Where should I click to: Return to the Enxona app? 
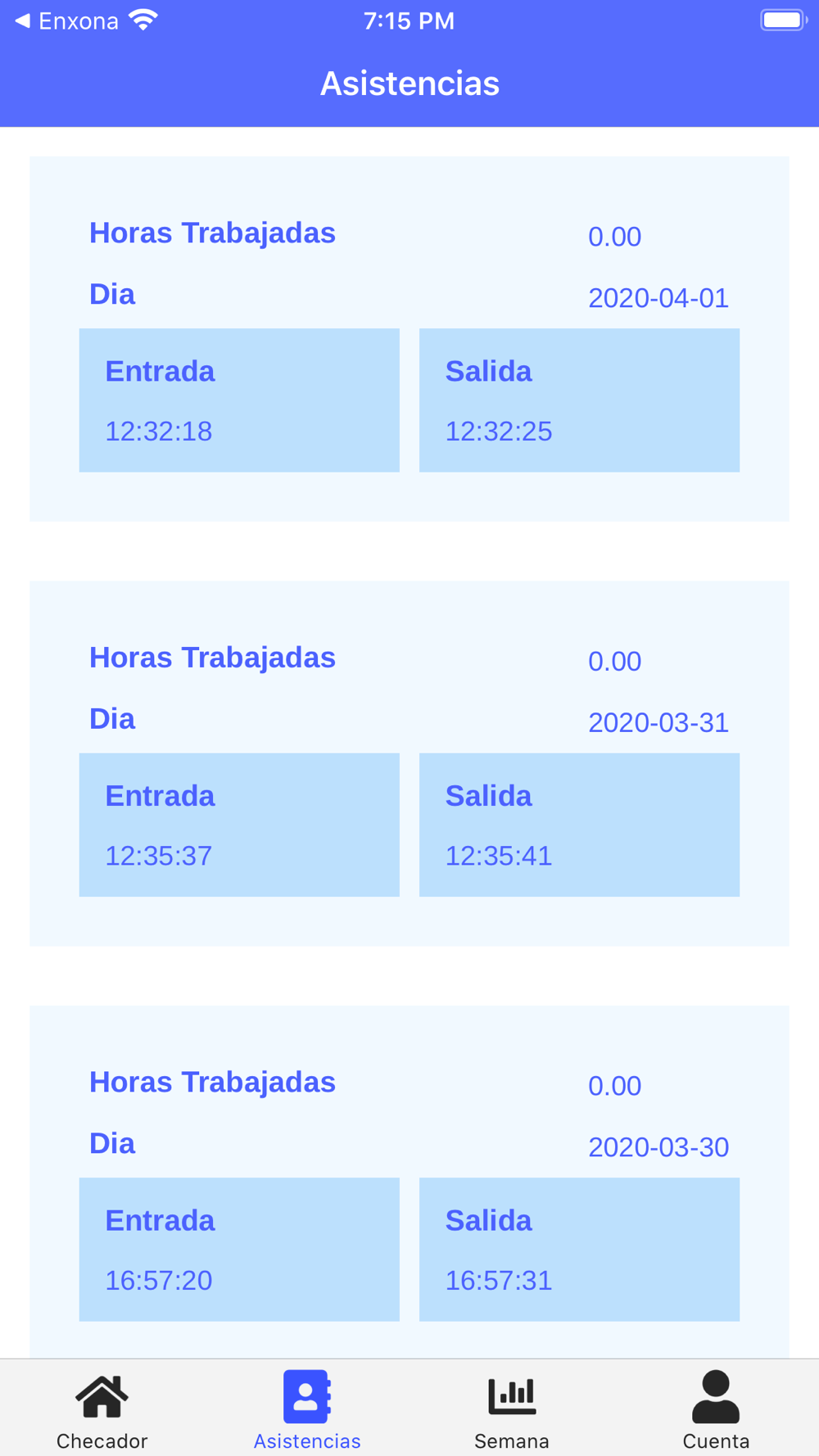[x=67, y=21]
